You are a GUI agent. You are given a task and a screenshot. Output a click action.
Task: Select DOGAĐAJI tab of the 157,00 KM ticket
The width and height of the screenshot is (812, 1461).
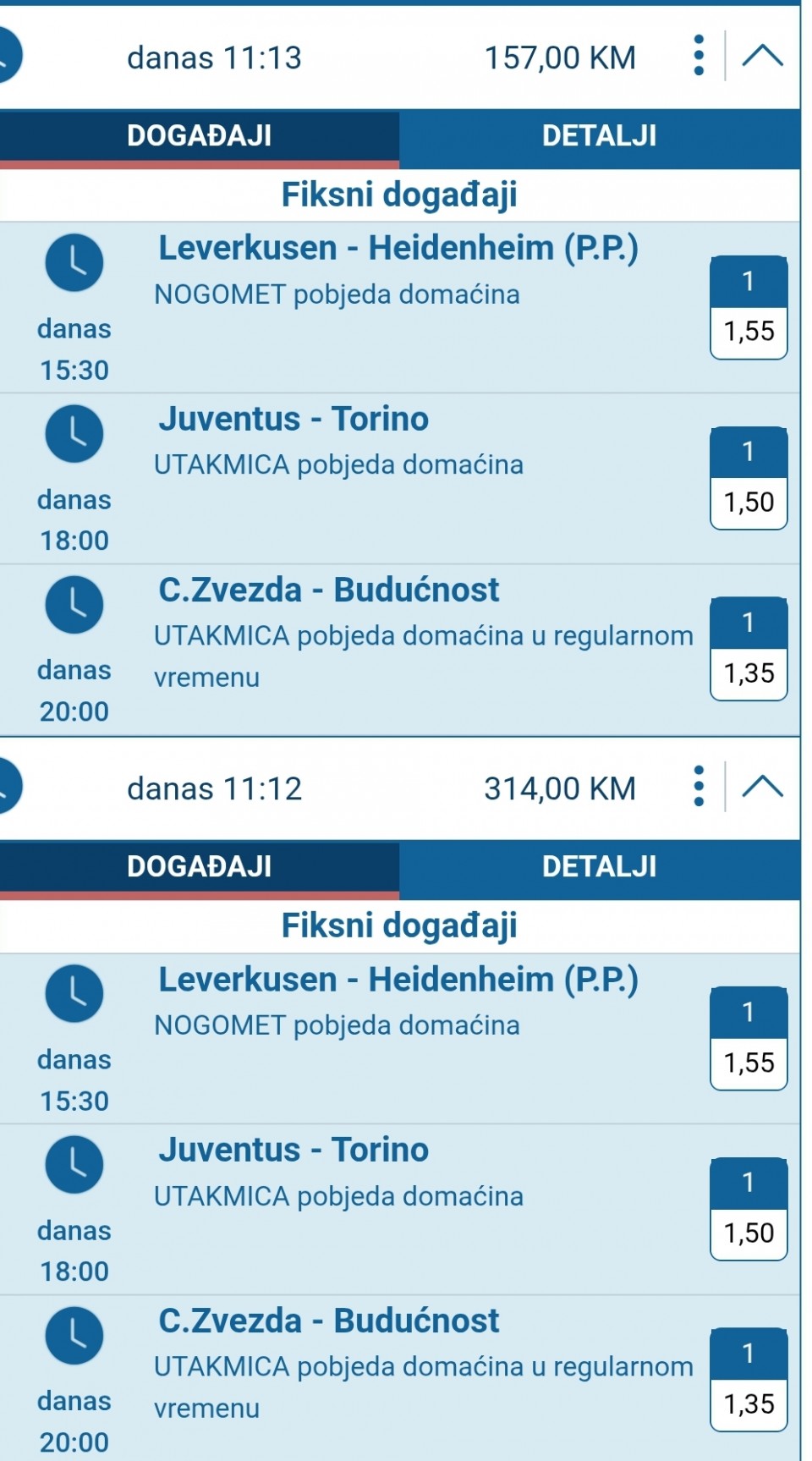(x=200, y=136)
